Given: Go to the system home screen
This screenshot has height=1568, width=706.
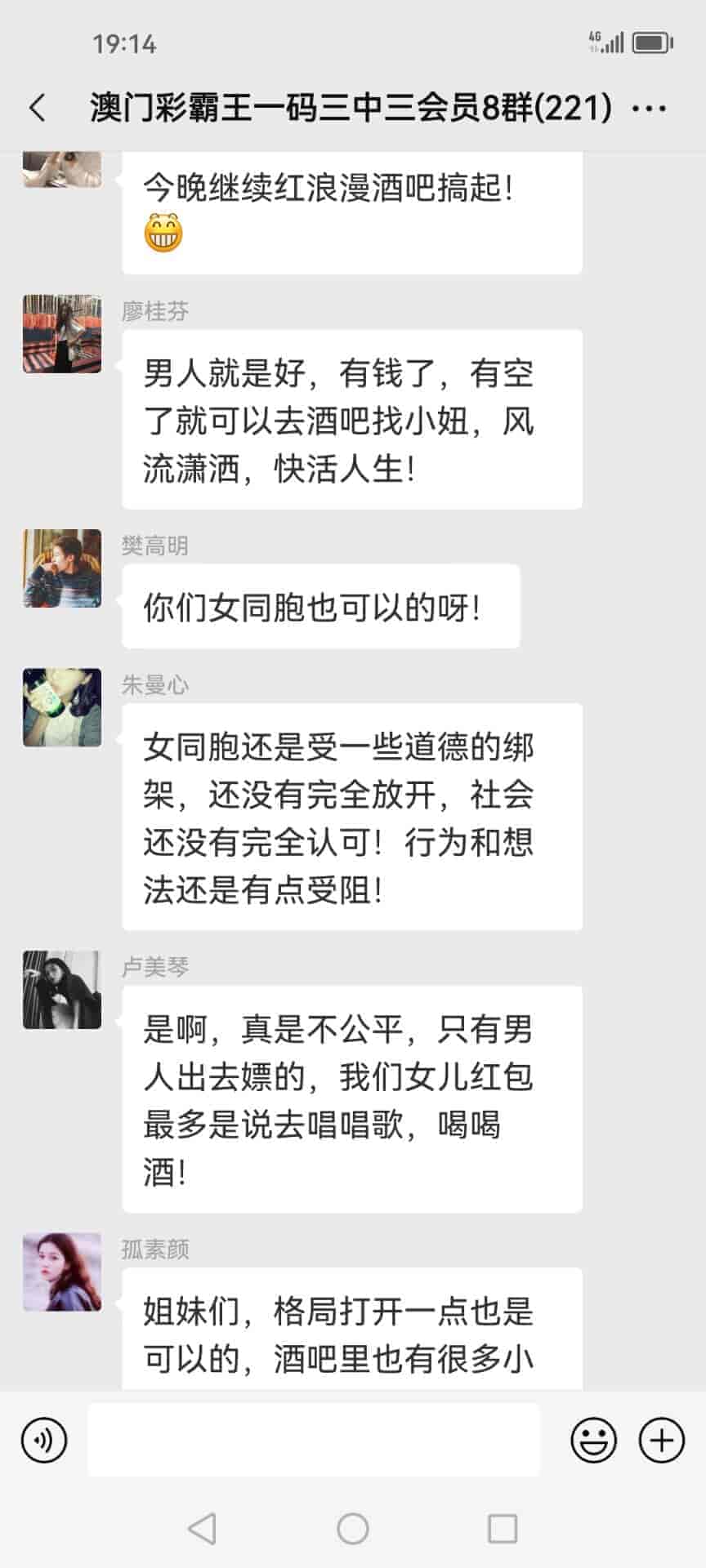Looking at the screenshot, I should [x=353, y=1528].
